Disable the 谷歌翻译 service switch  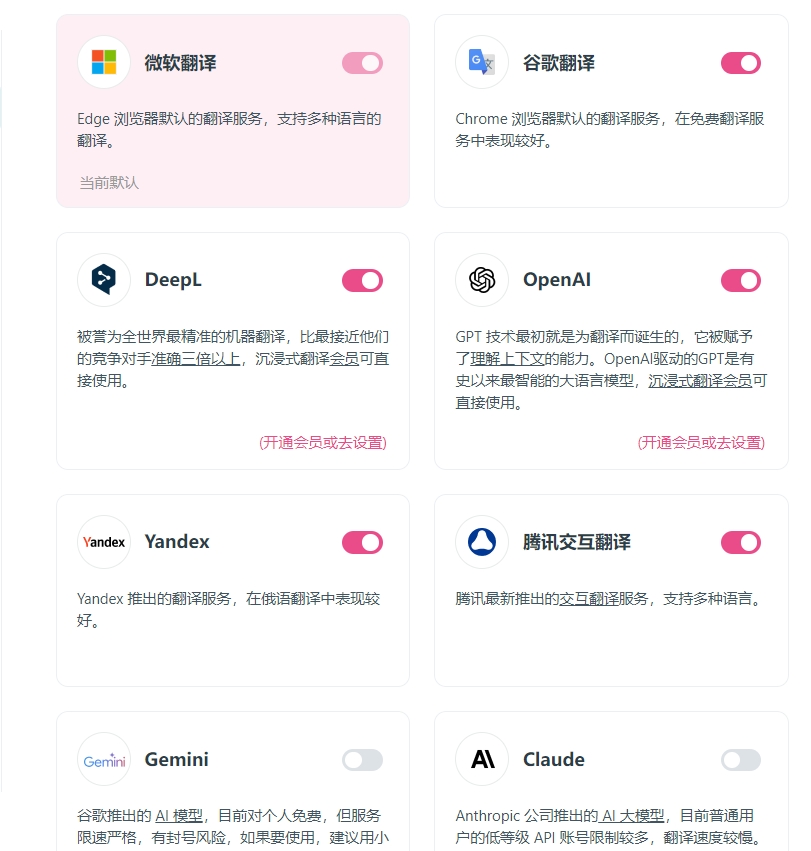click(740, 63)
